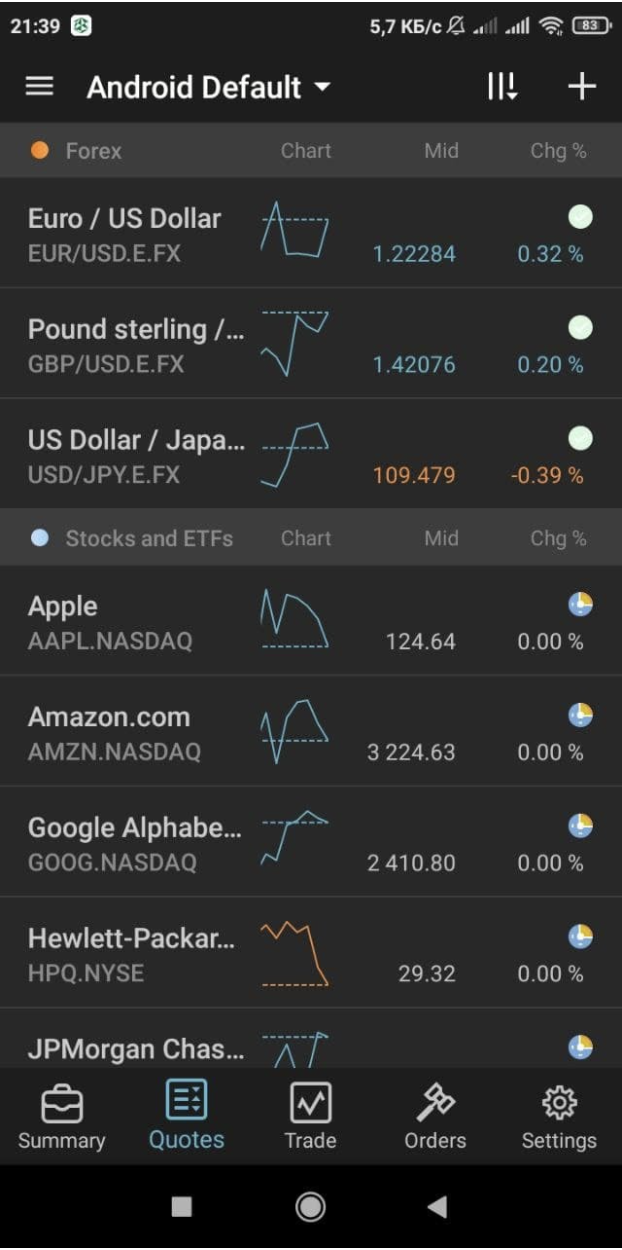The image size is (622, 1250).
Task: Open the Euro / US Dollar quote
Action: [125, 234]
